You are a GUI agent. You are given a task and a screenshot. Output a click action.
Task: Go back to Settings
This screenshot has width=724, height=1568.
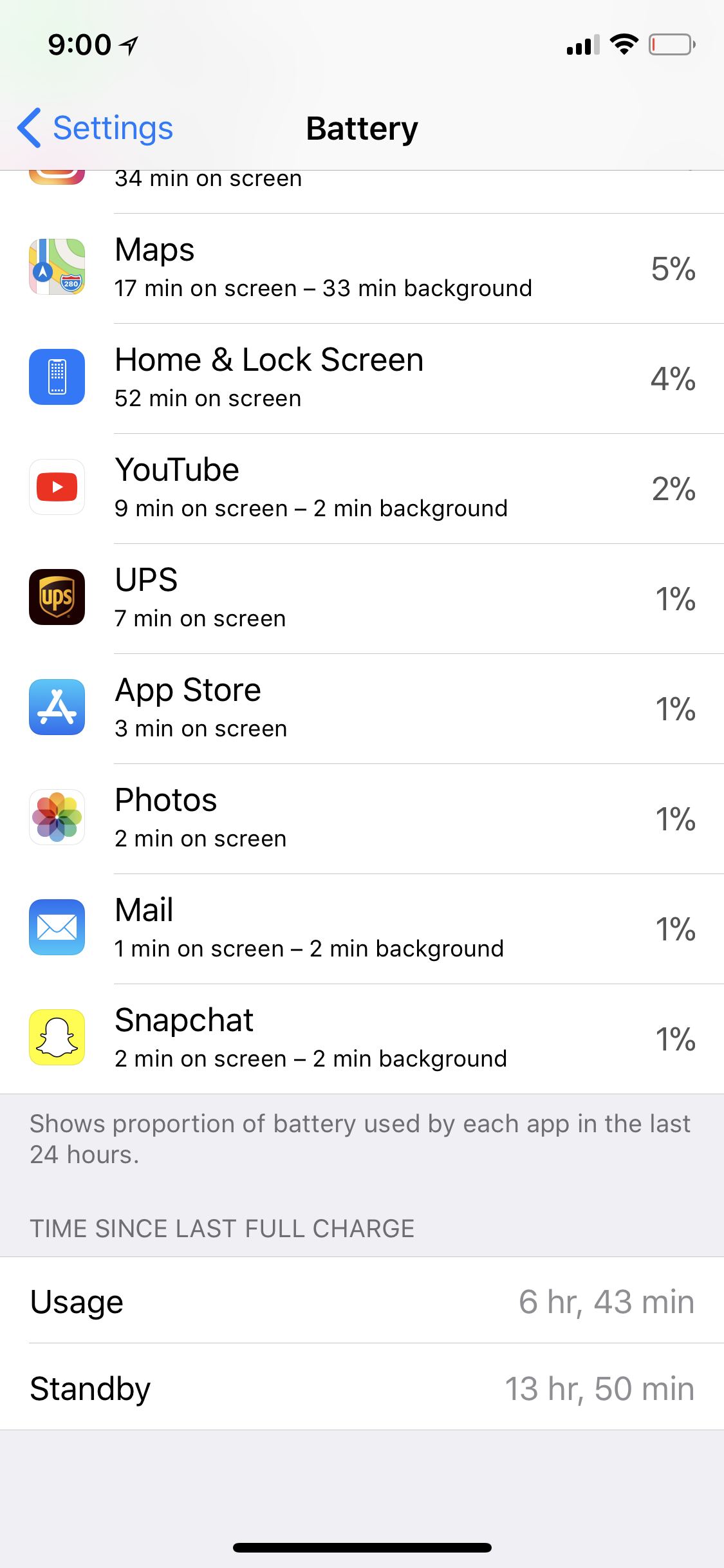click(95, 128)
